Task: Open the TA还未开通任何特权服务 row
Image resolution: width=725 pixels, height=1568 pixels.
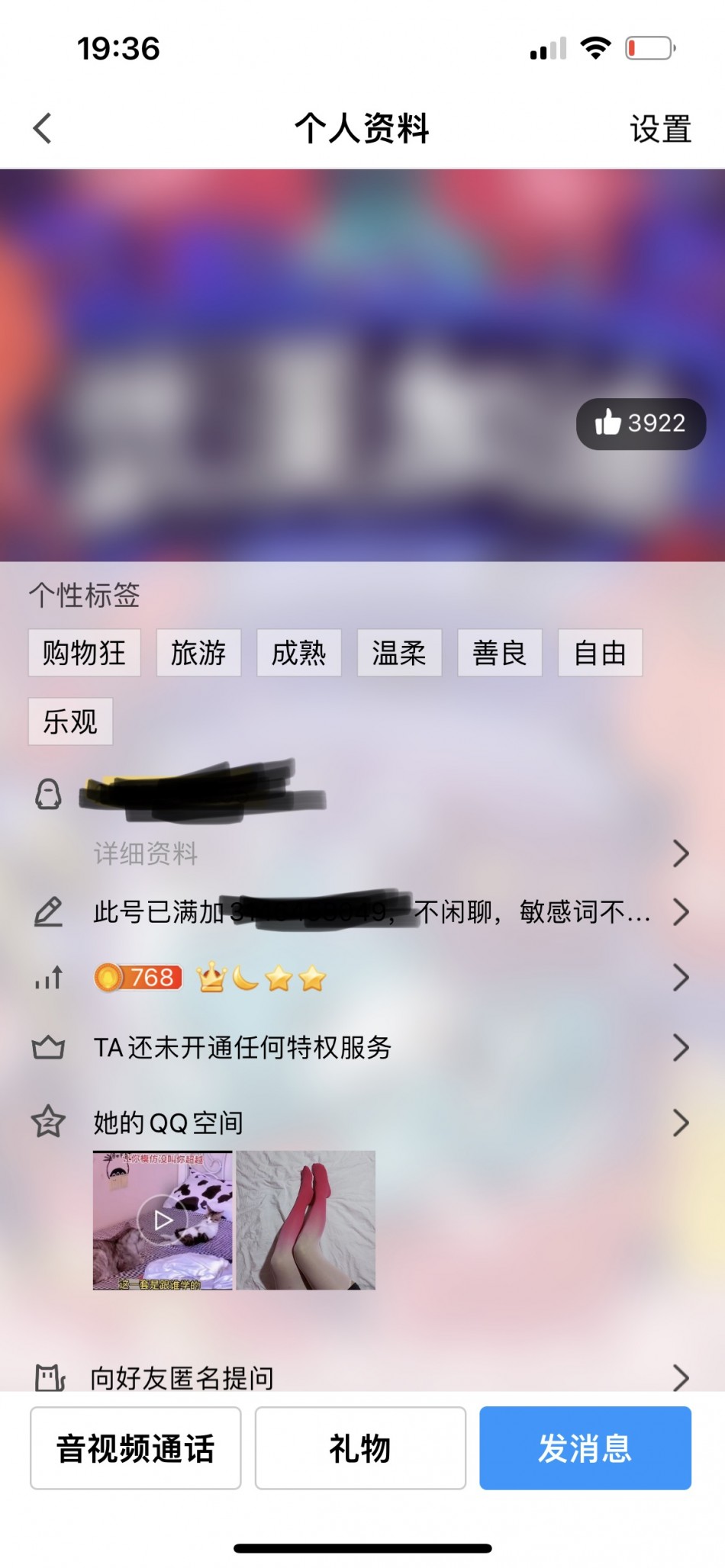Action: (x=382, y=1047)
